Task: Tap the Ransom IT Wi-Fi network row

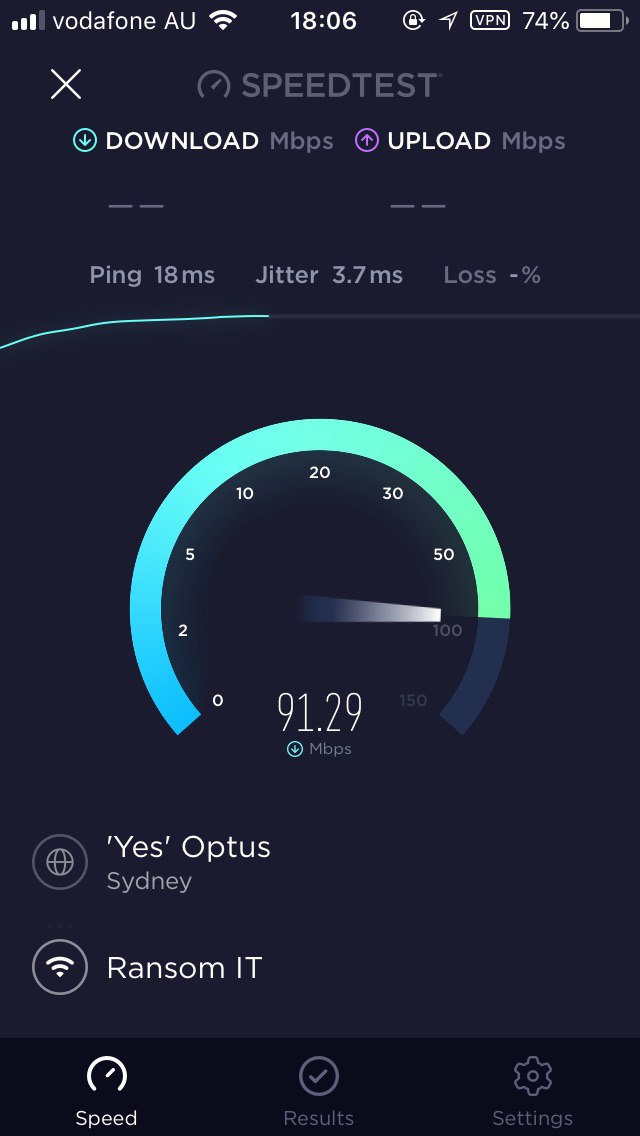Action: pyautogui.click(x=184, y=968)
